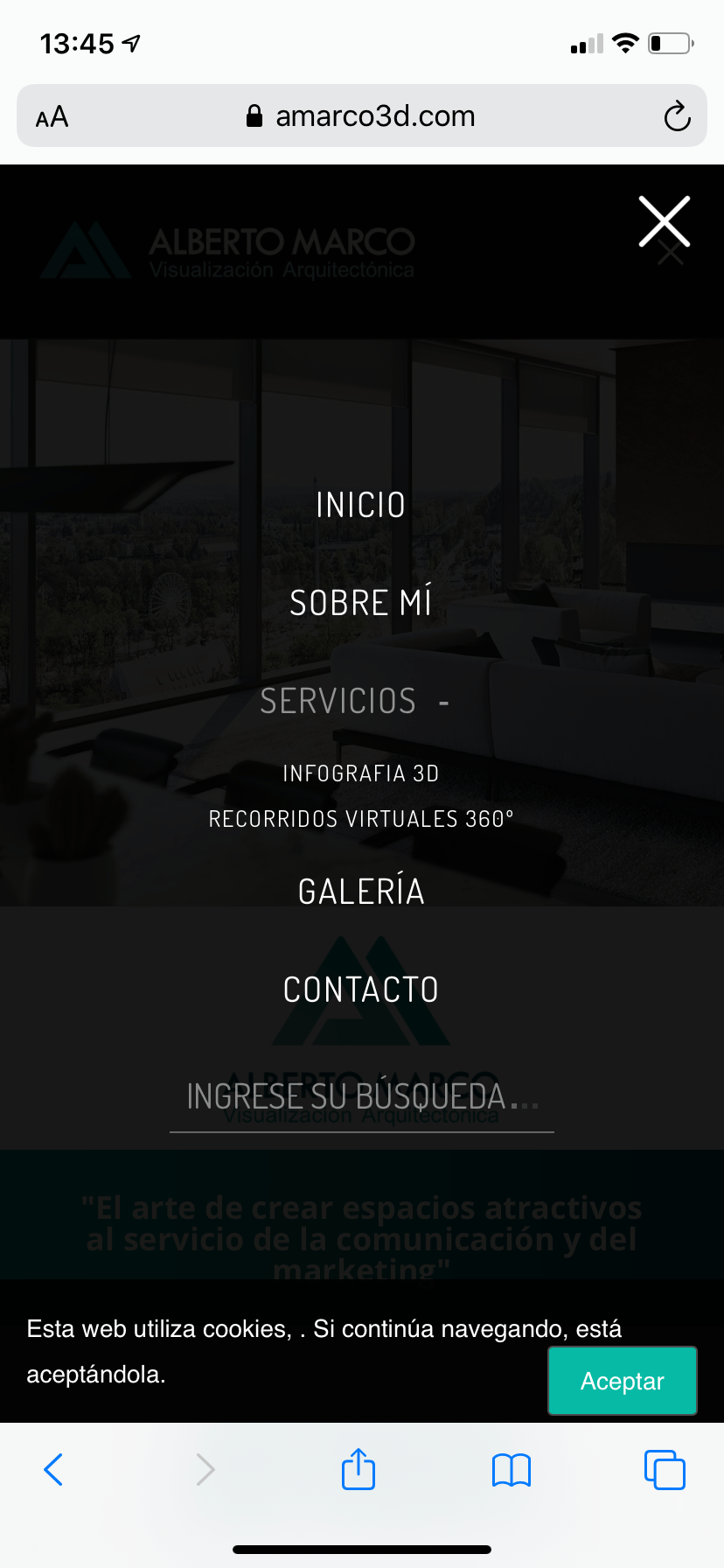Show open Safari tabs
This screenshot has height=1568, width=724.
665,1469
